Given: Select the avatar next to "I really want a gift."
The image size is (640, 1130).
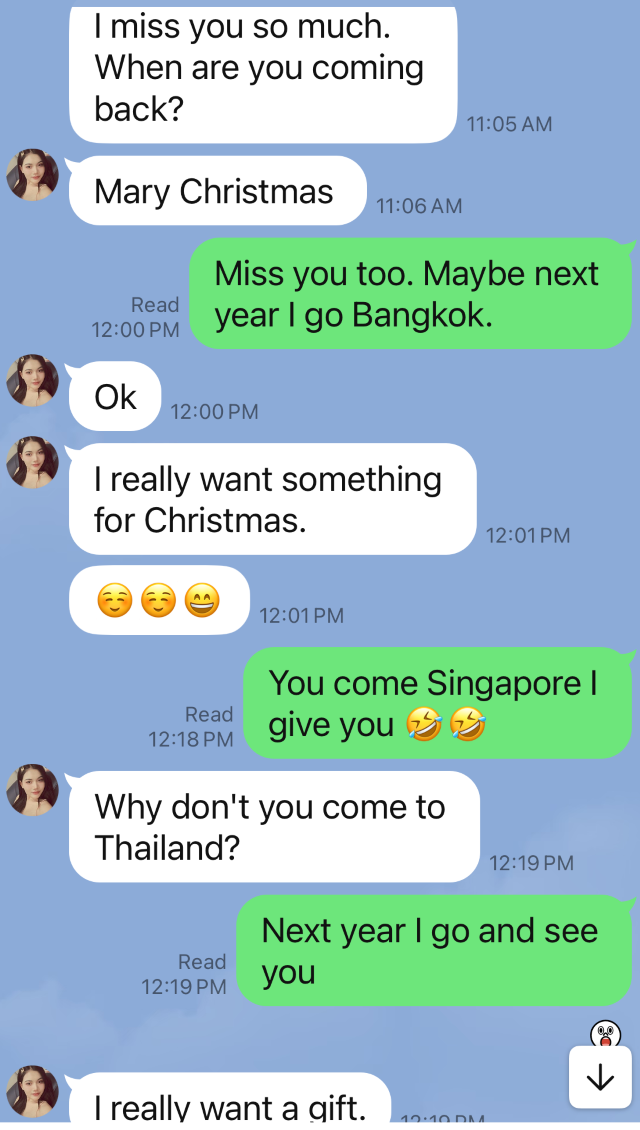Looking at the screenshot, I should [32, 1092].
